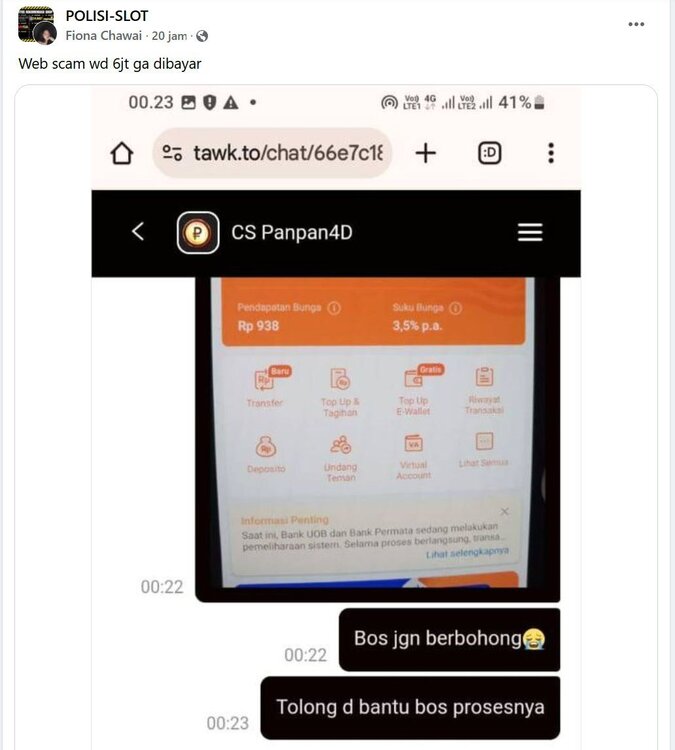
Task: Open the group profile picture
Action: pyautogui.click(x=33, y=22)
